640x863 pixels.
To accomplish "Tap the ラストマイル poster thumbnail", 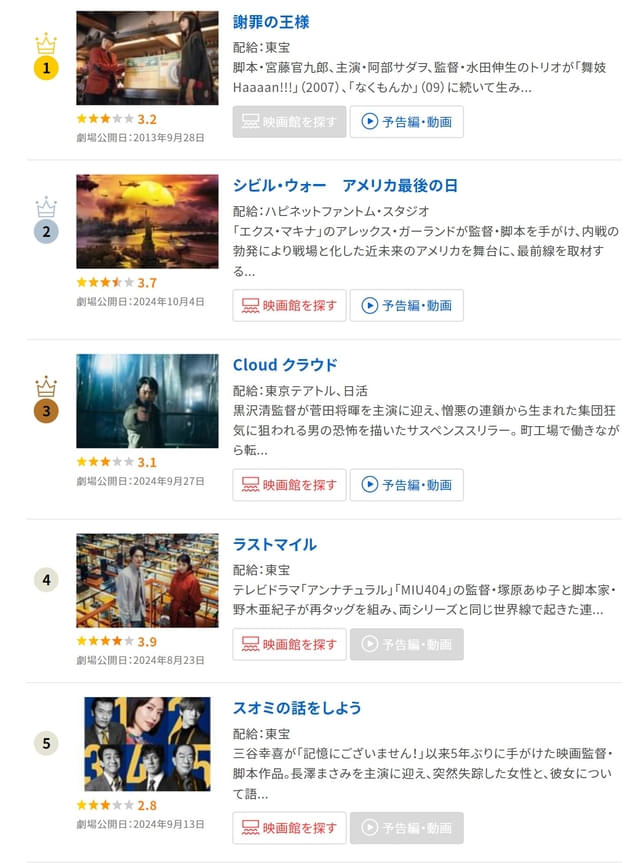I will click(147, 580).
